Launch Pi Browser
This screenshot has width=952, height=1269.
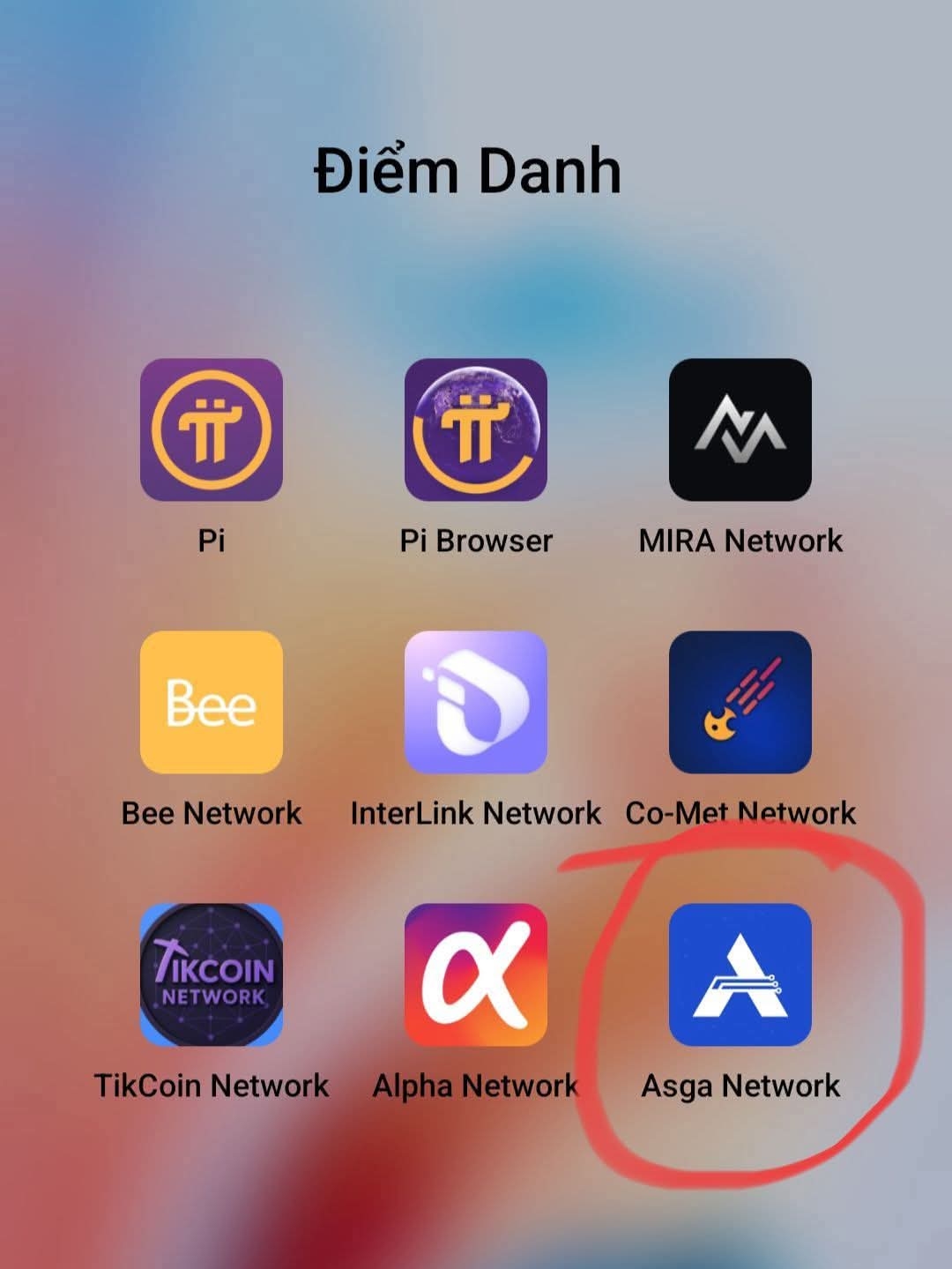pos(476,429)
